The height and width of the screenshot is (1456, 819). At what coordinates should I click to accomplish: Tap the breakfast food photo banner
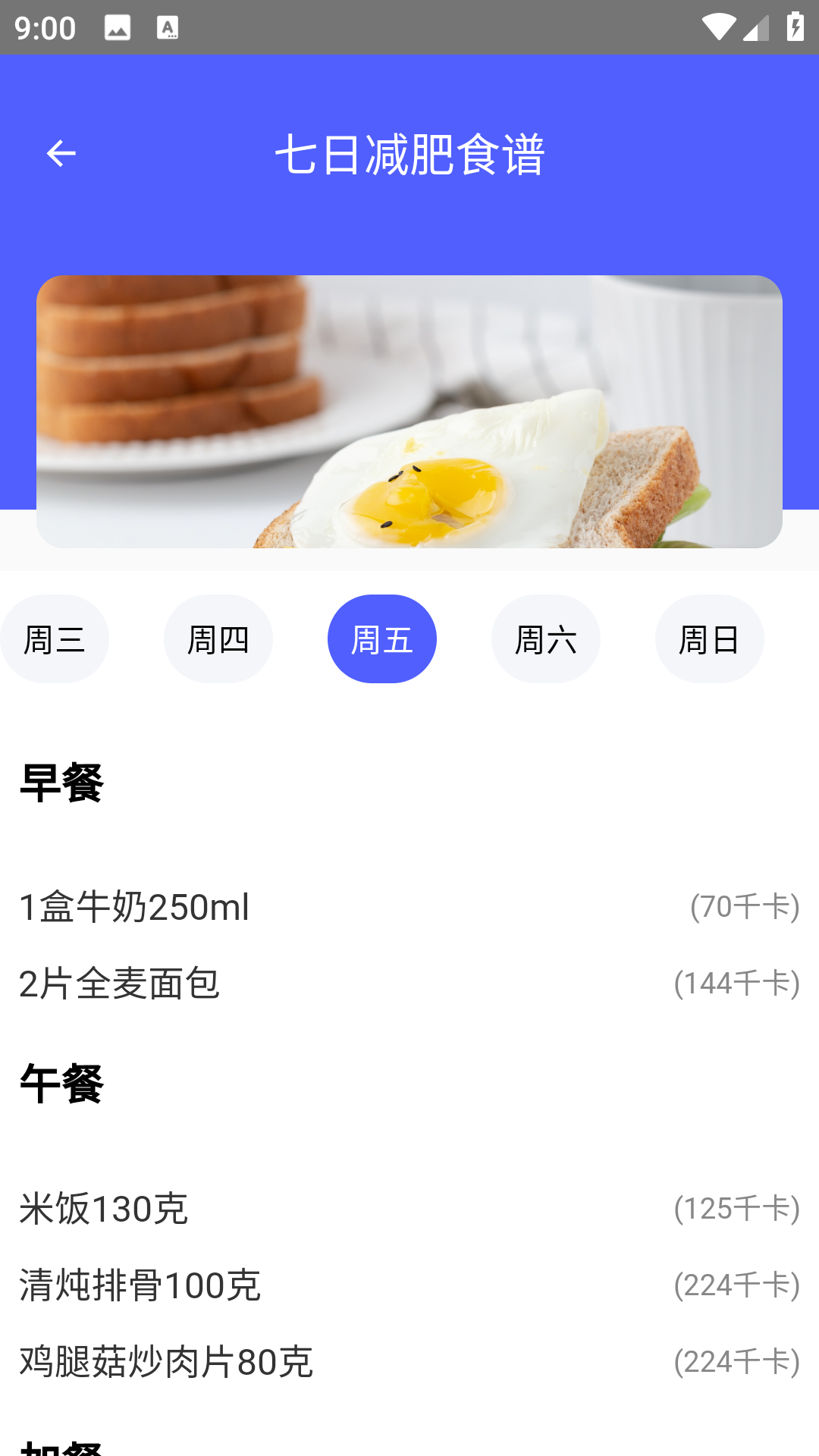409,412
